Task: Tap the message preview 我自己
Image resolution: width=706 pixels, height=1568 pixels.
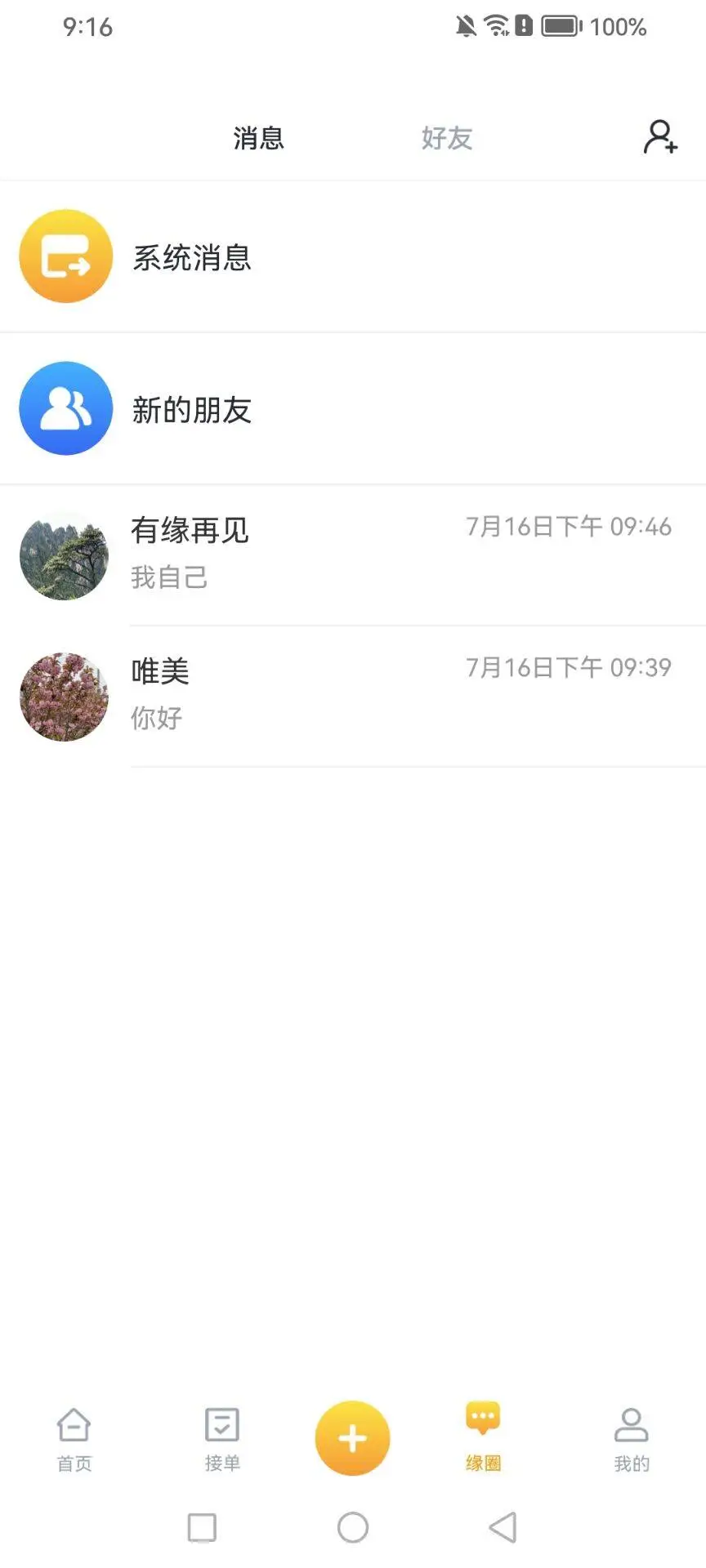Action: coord(171,577)
